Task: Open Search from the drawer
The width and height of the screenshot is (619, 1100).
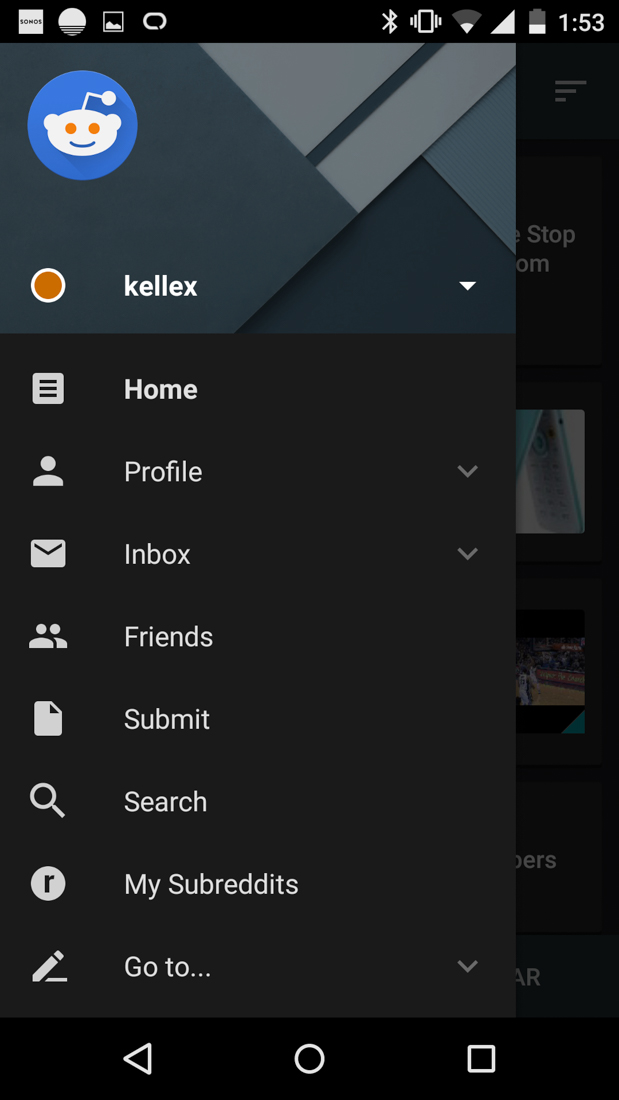Action: point(165,802)
